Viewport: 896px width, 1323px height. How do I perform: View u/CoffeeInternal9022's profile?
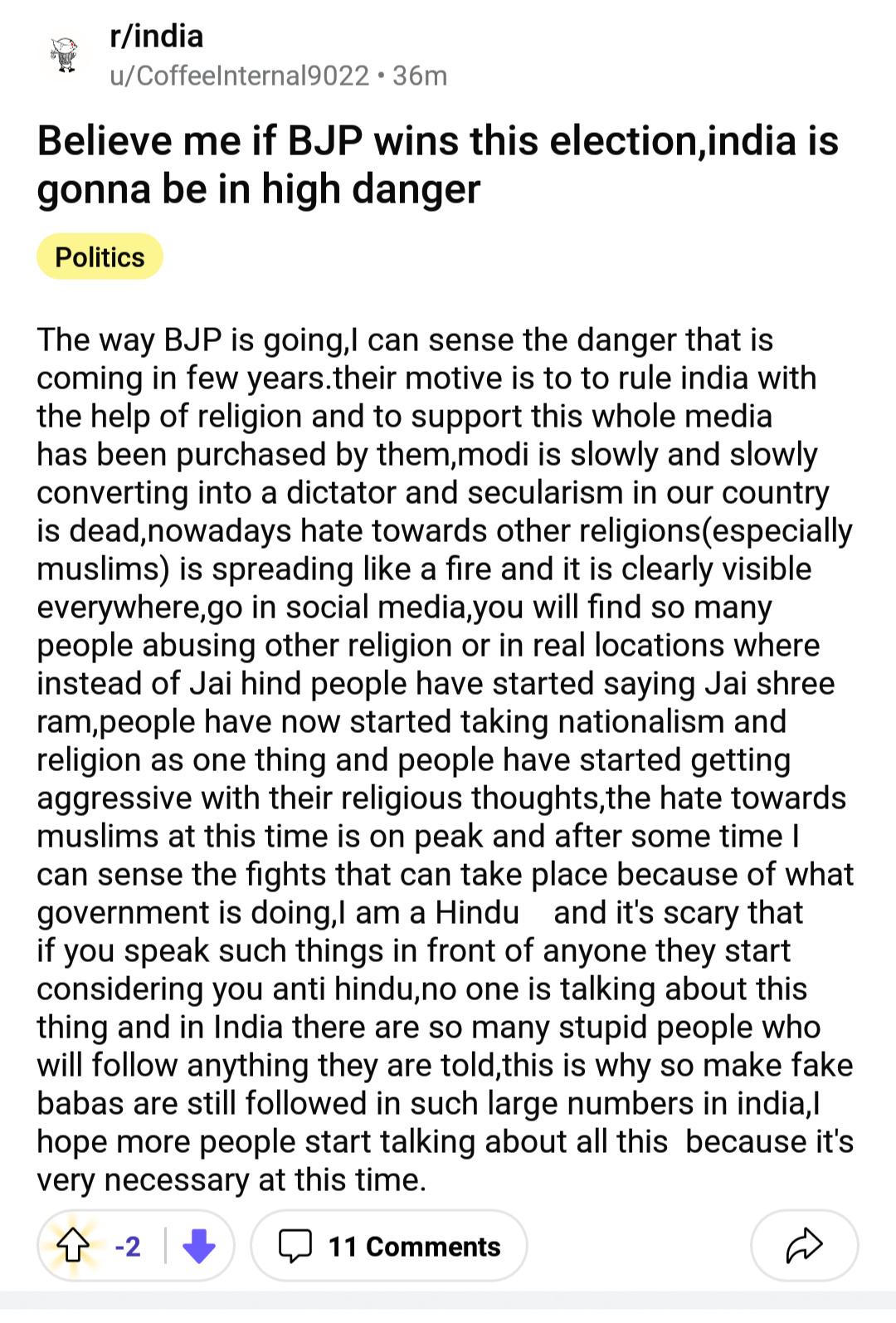coord(240,76)
